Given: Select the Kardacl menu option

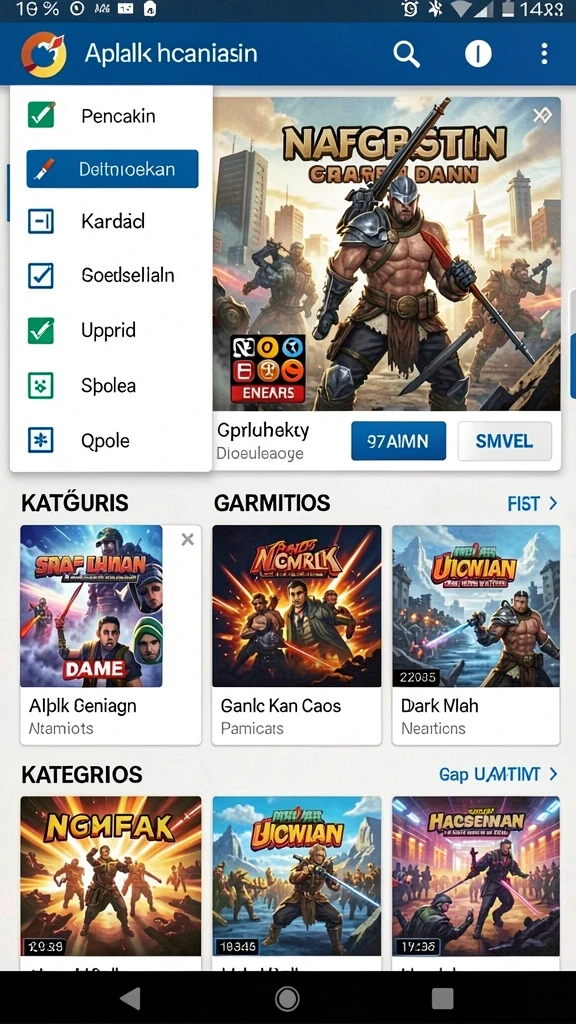Looking at the screenshot, I should click(111, 221).
